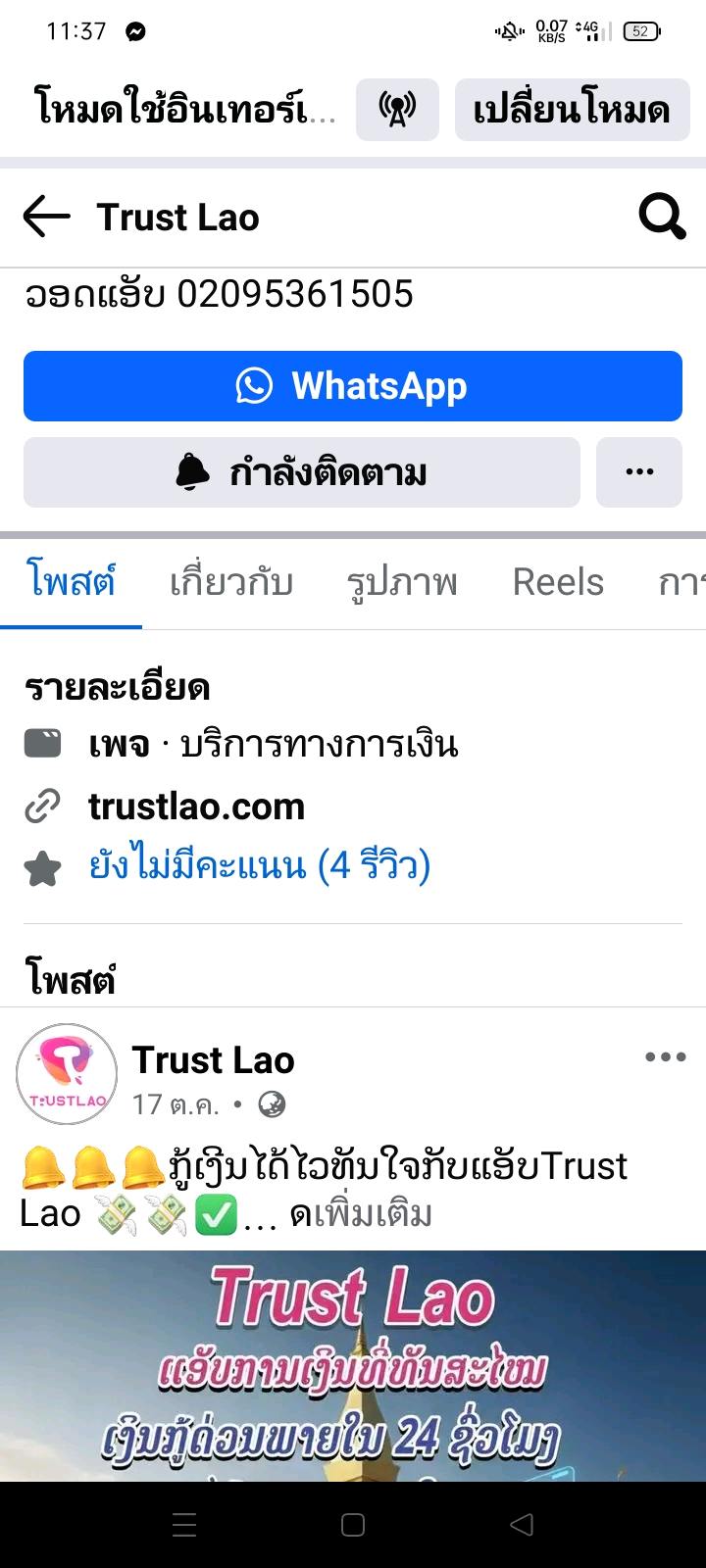This screenshot has width=706, height=1568.
Task: Tap the system back button
Action: click(522, 1525)
